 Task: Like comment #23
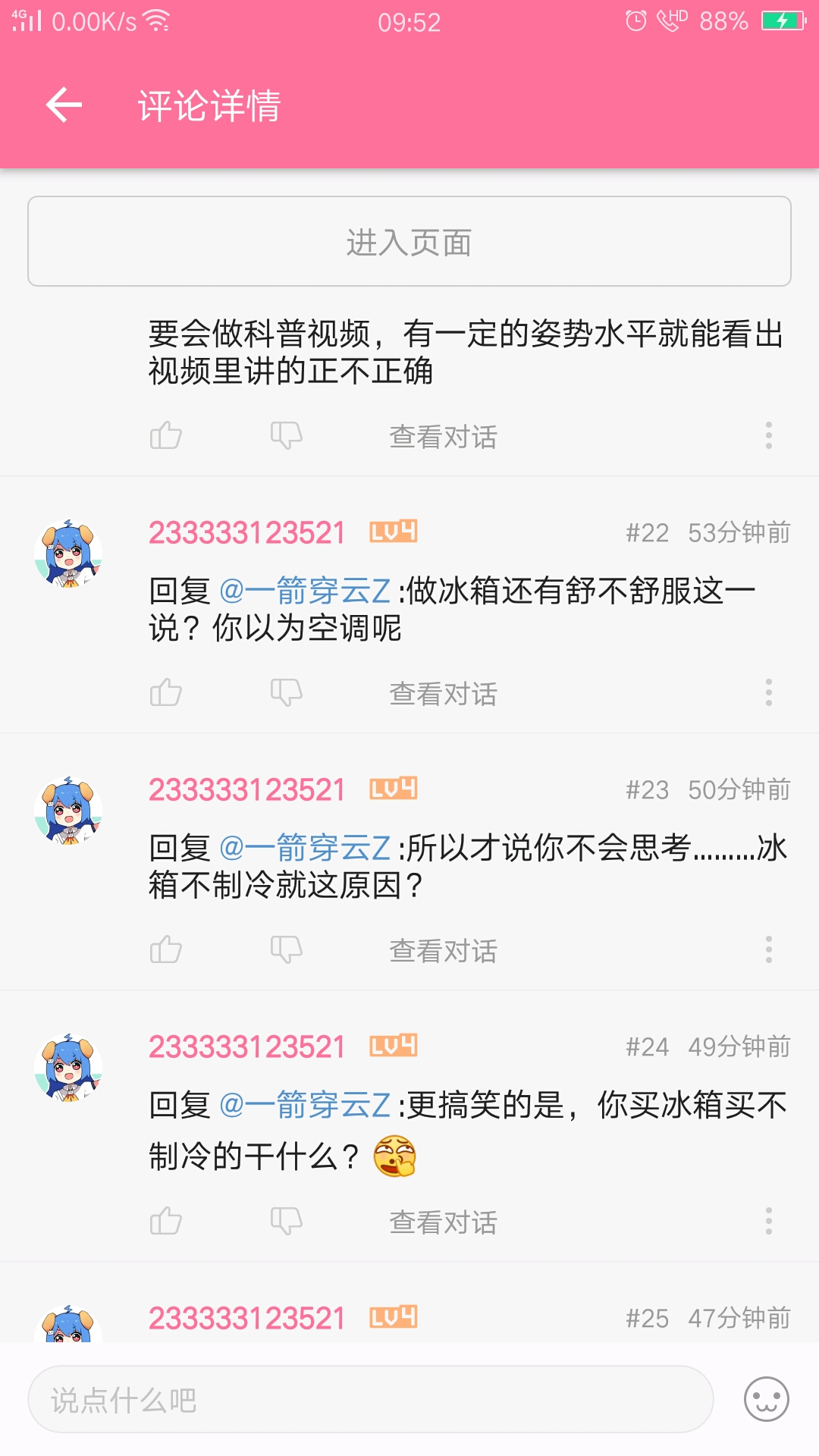(x=165, y=949)
